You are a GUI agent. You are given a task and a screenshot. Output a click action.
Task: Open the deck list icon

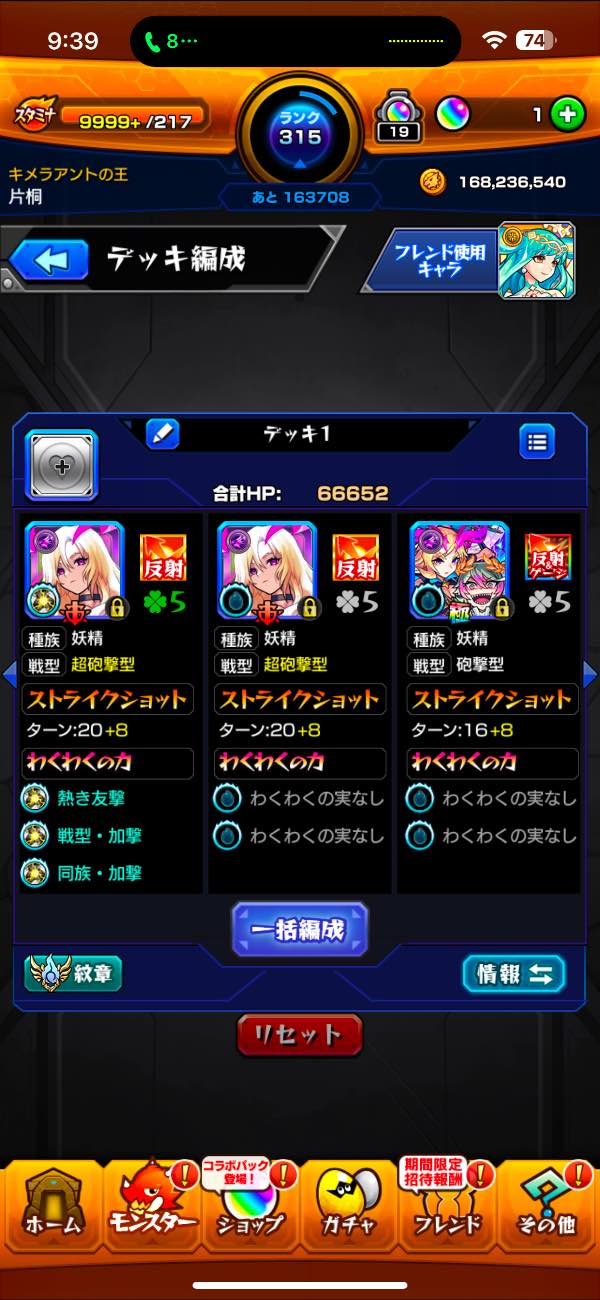click(537, 441)
